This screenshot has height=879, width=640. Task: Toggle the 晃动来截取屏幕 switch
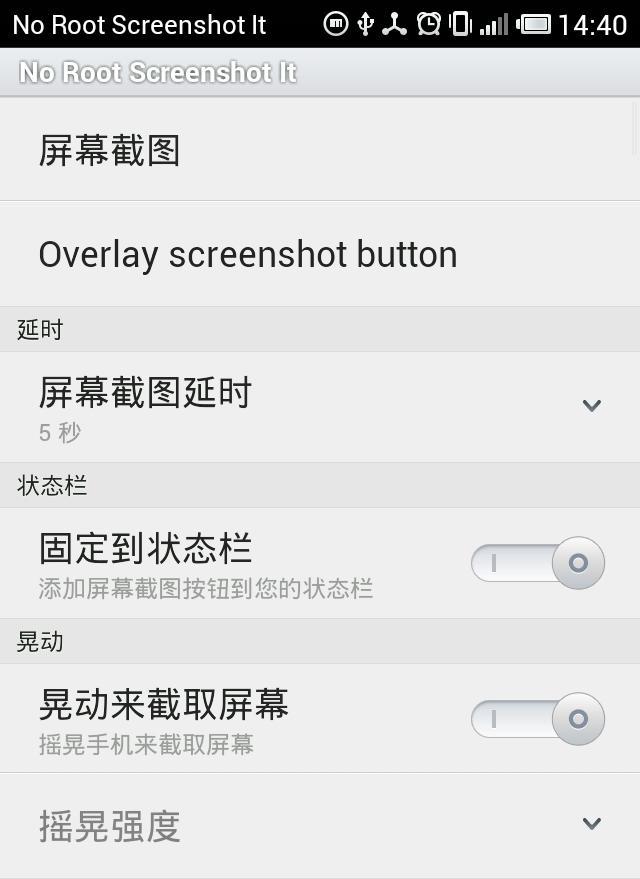[538, 719]
